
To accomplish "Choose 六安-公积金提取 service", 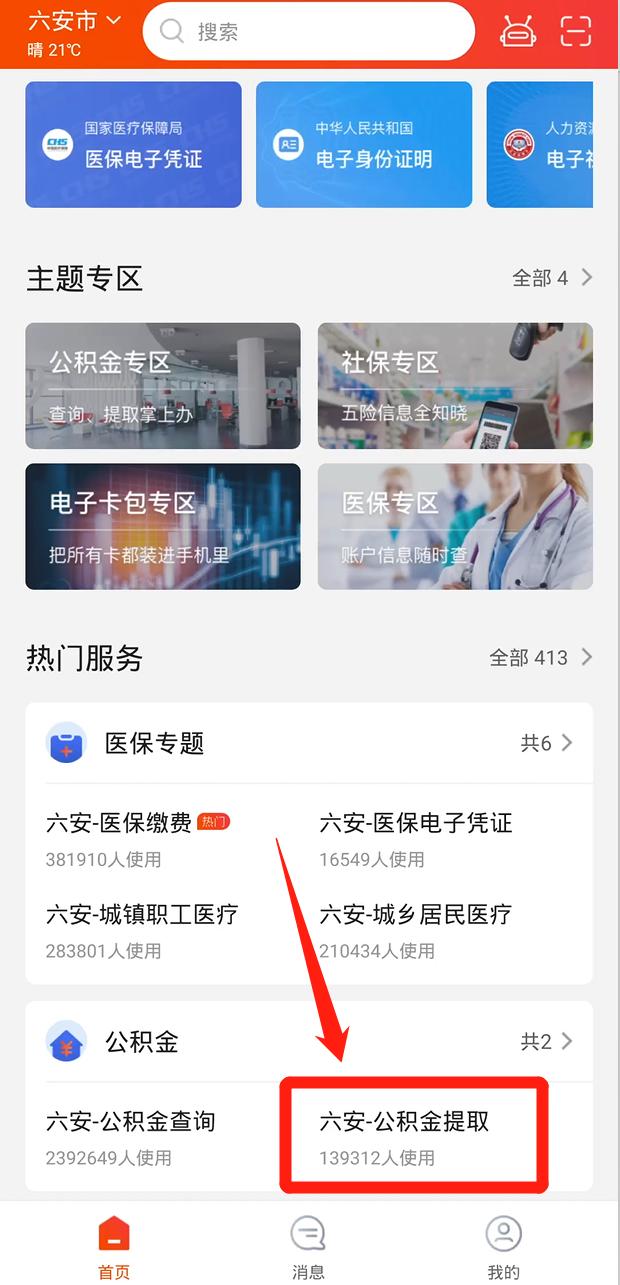I will point(405,1122).
